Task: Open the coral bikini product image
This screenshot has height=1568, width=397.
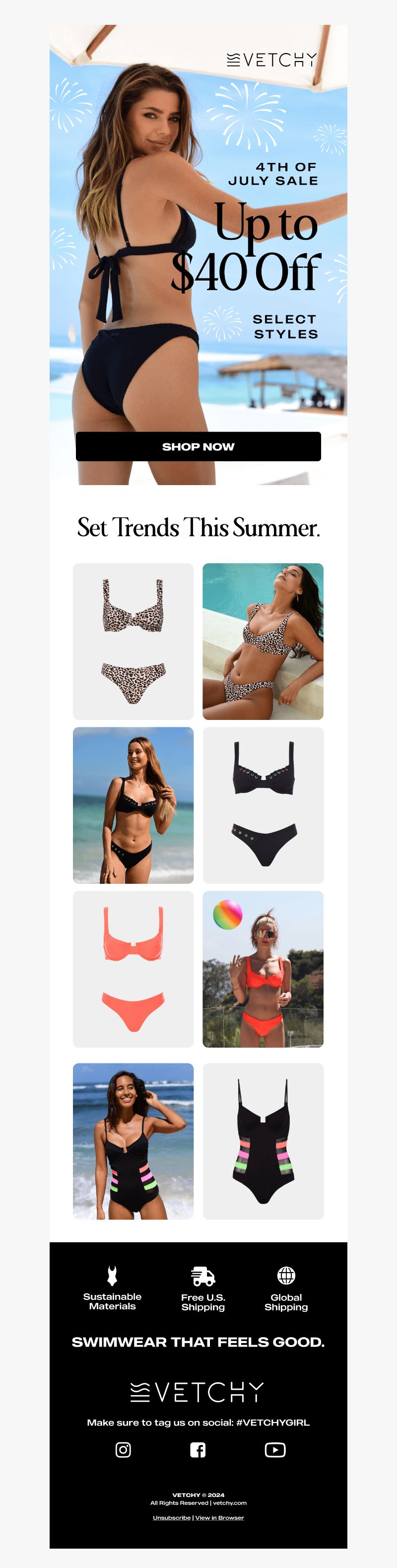Action: (x=133, y=968)
